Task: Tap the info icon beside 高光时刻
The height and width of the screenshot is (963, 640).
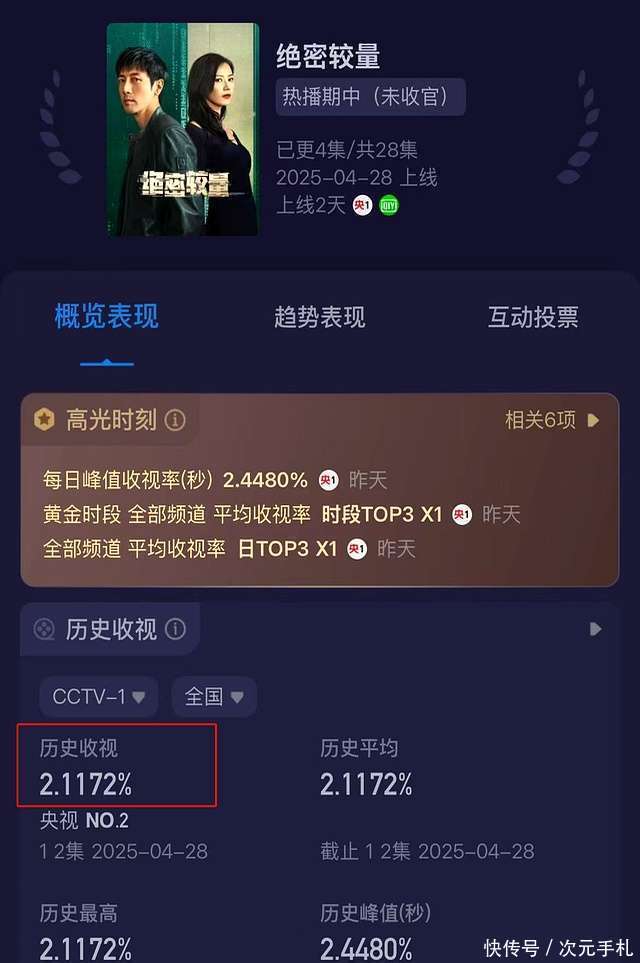Action: pyautogui.click(x=175, y=421)
